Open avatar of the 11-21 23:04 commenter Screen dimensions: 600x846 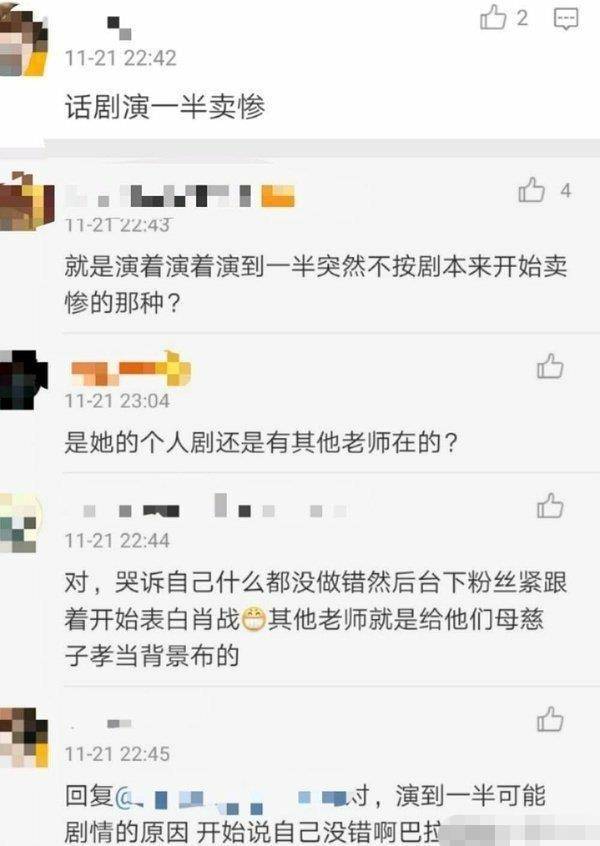(23, 380)
